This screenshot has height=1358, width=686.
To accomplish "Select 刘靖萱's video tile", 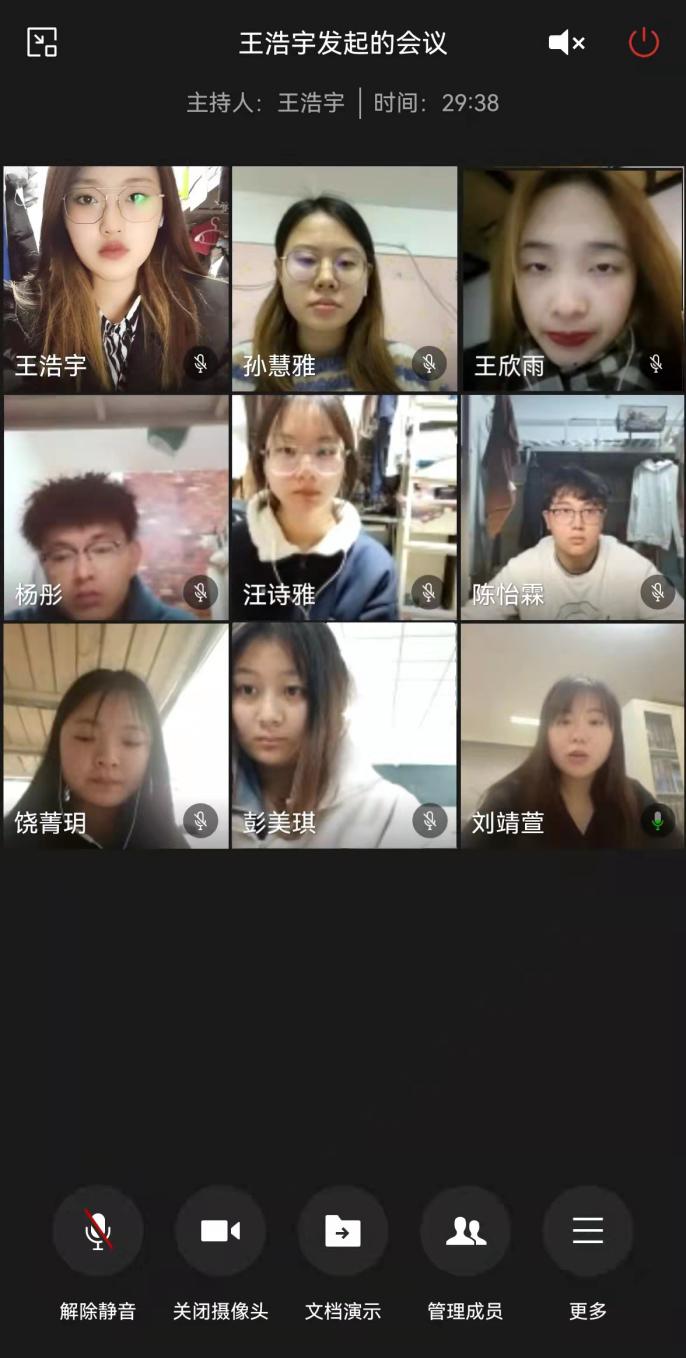I will 572,735.
